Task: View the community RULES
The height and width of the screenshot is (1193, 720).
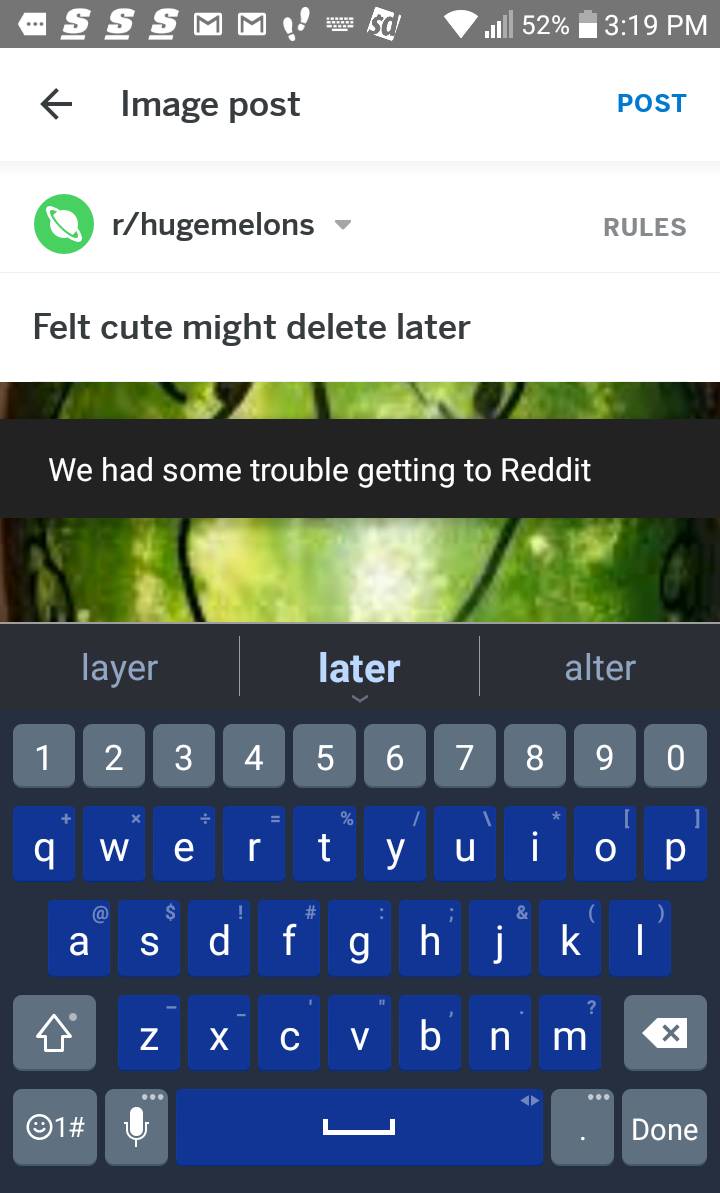Action: (644, 227)
